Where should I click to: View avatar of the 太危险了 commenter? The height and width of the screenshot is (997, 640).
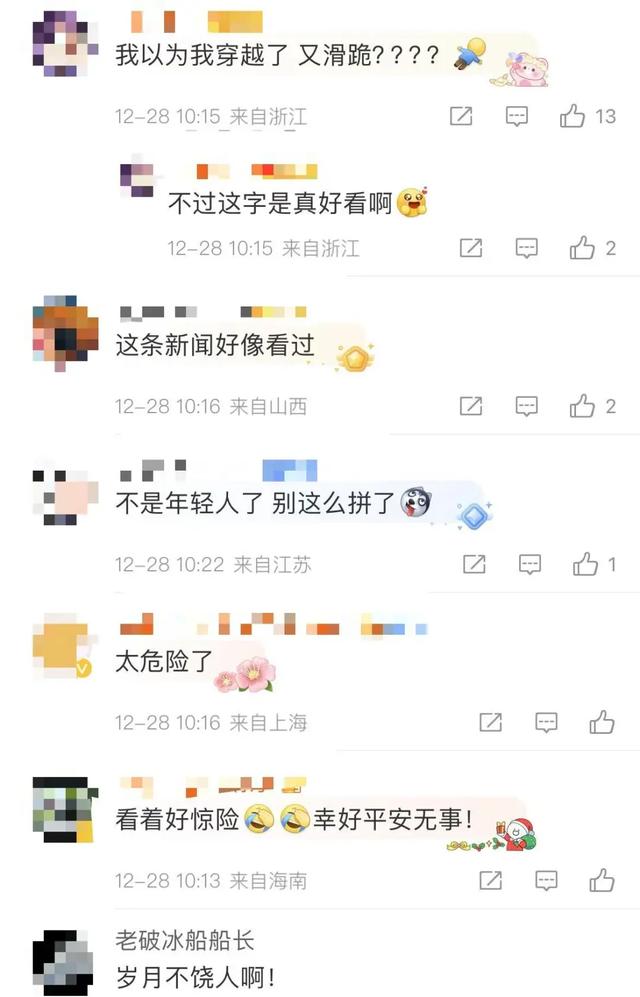tap(62, 650)
